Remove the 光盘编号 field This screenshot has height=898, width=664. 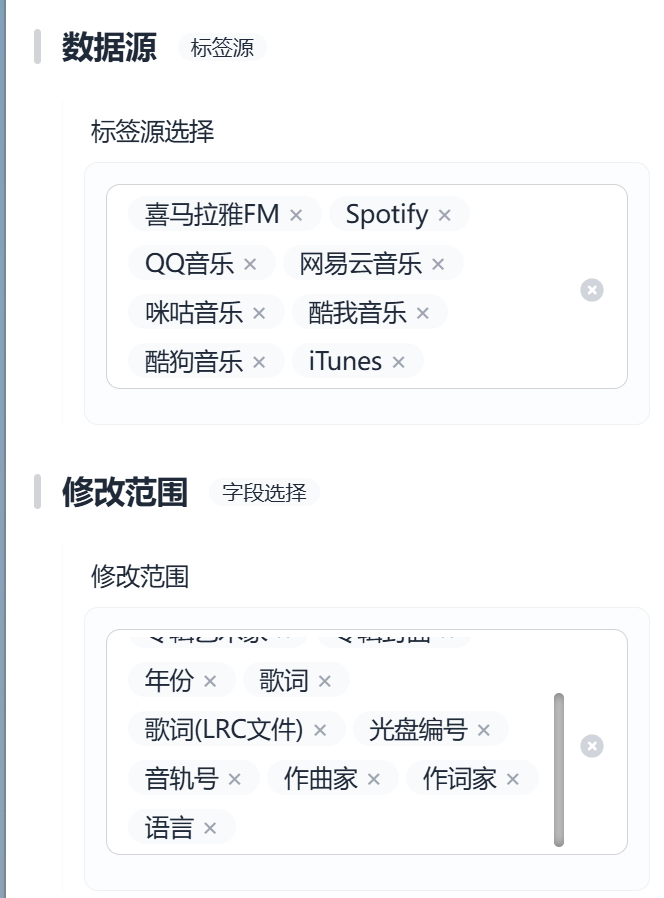(x=483, y=730)
